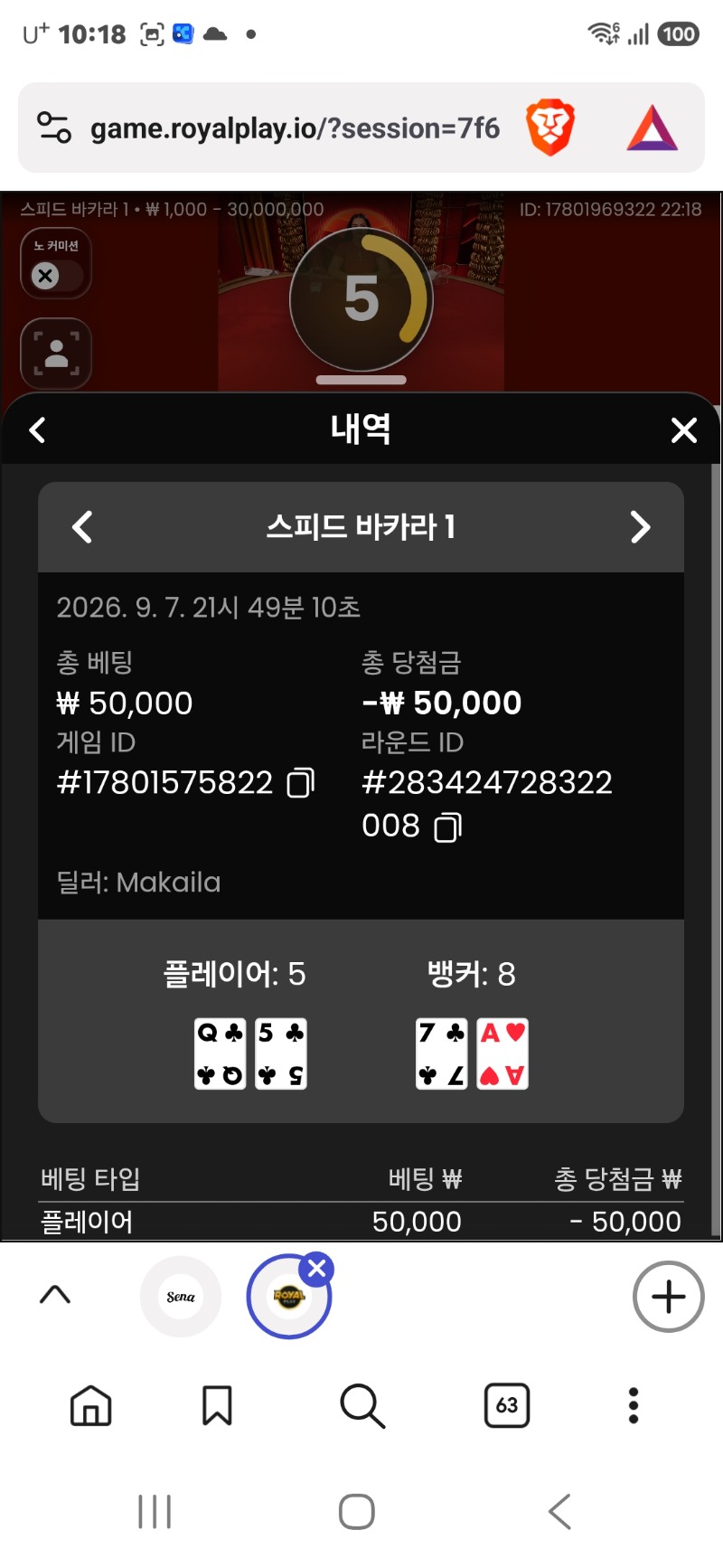Switch to the Sena tab
This screenshot has height=1568, width=723.
pyautogui.click(x=181, y=1297)
